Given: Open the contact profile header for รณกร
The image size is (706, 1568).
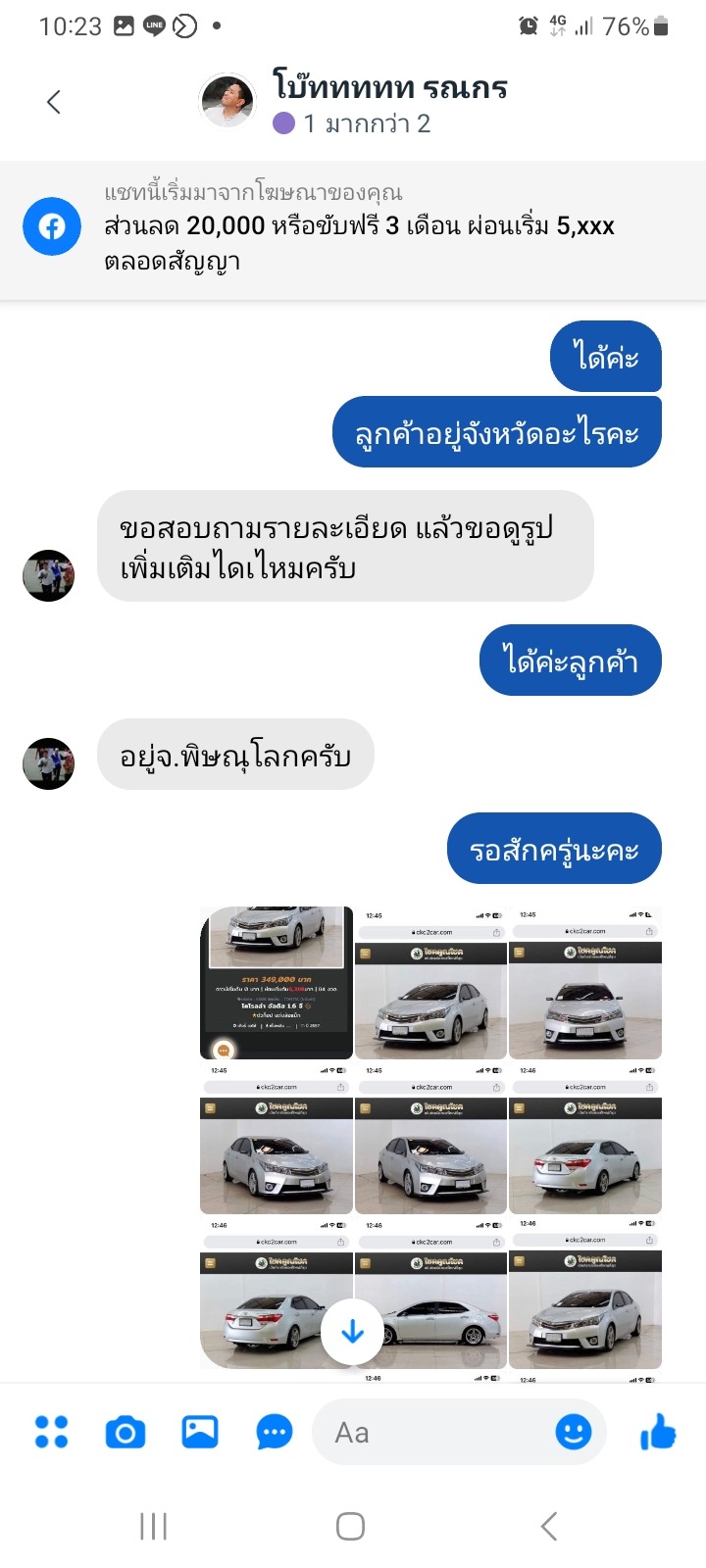Looking at the screenshot, I should (353, 102).
